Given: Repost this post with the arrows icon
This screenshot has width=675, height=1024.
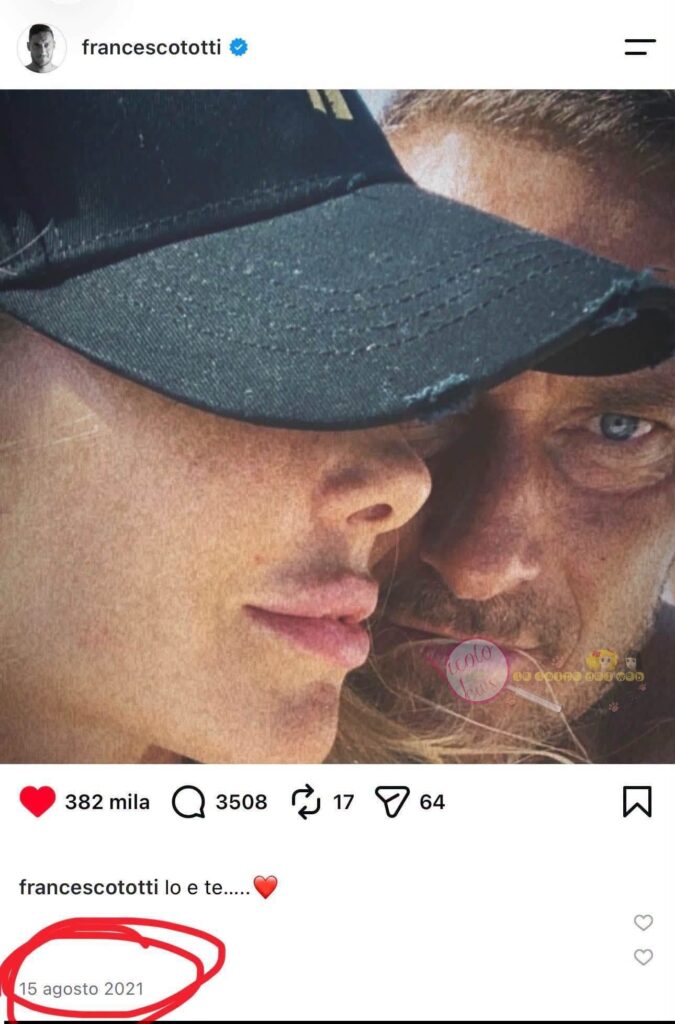Looking at the screenshot, I should tap(306, 802).
